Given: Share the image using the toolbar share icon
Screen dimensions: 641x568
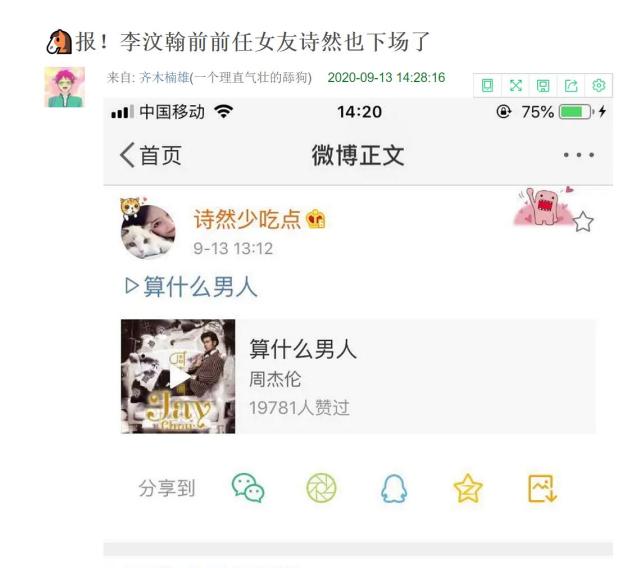Looking at the screenshot, I should click(x=571, y=85).
